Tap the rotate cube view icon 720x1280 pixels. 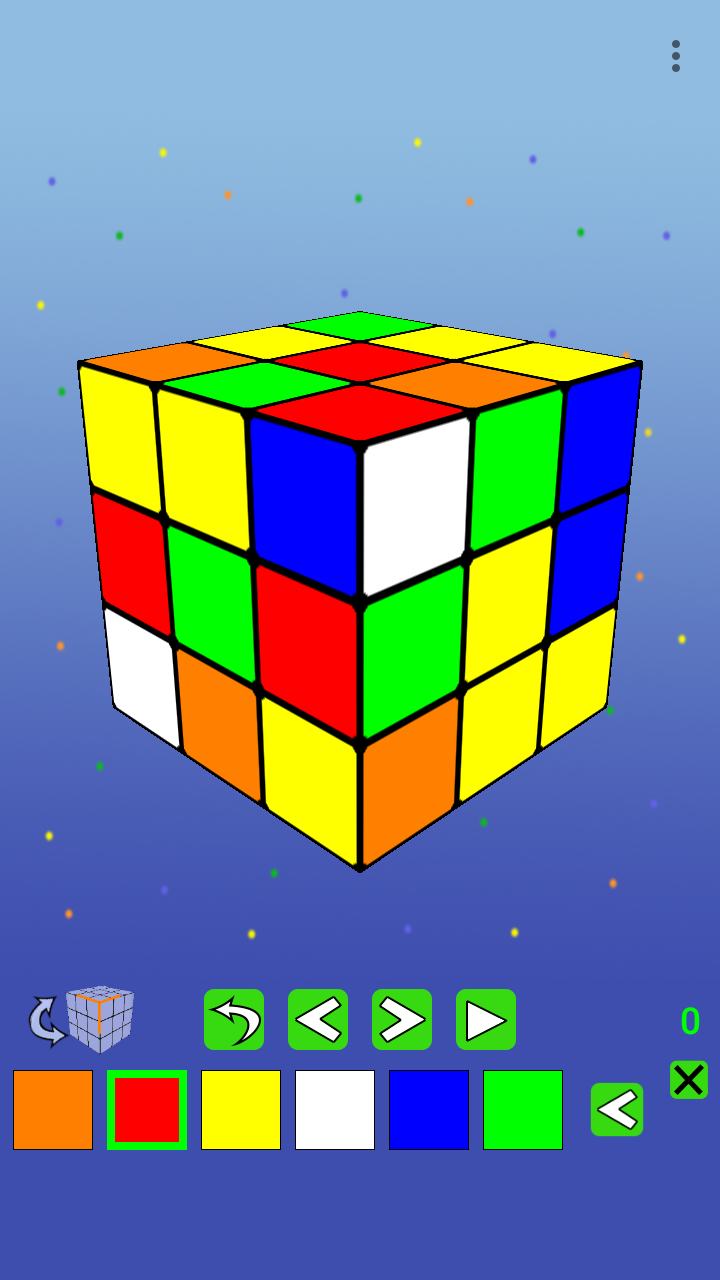[x=82, y=1019]
